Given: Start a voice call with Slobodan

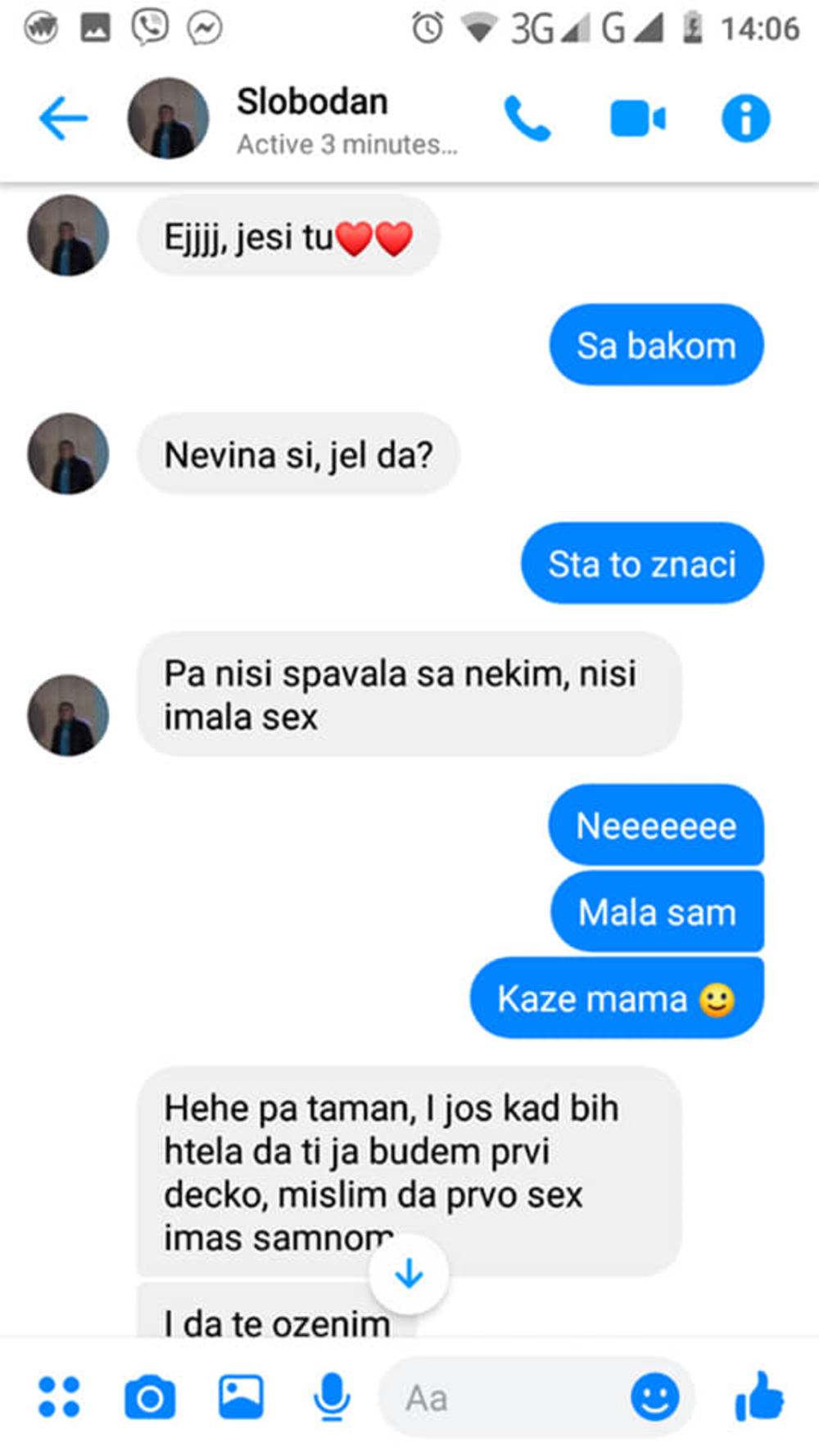Looking at the screenshot, I should tap(527, 119).
